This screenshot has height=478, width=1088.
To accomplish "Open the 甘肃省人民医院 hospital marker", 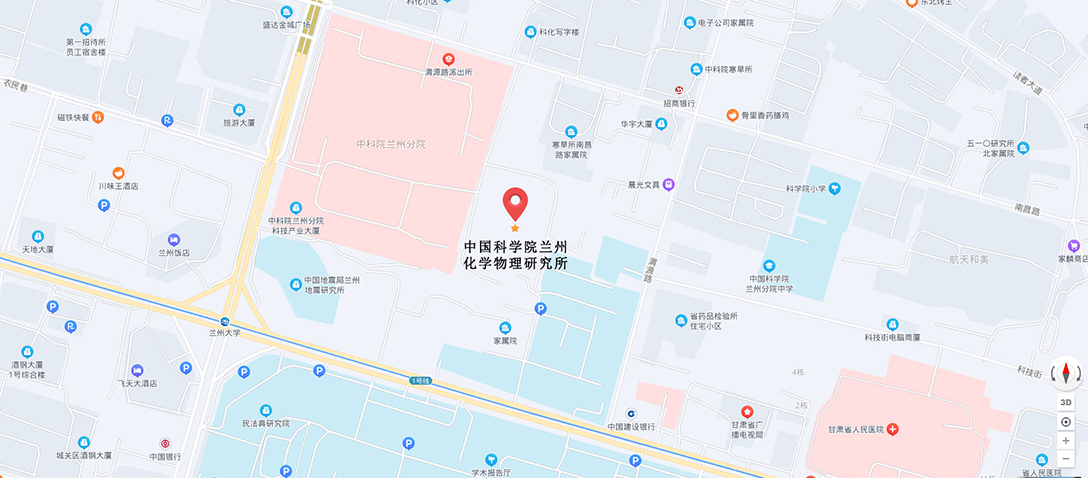I will coord(893,429).
